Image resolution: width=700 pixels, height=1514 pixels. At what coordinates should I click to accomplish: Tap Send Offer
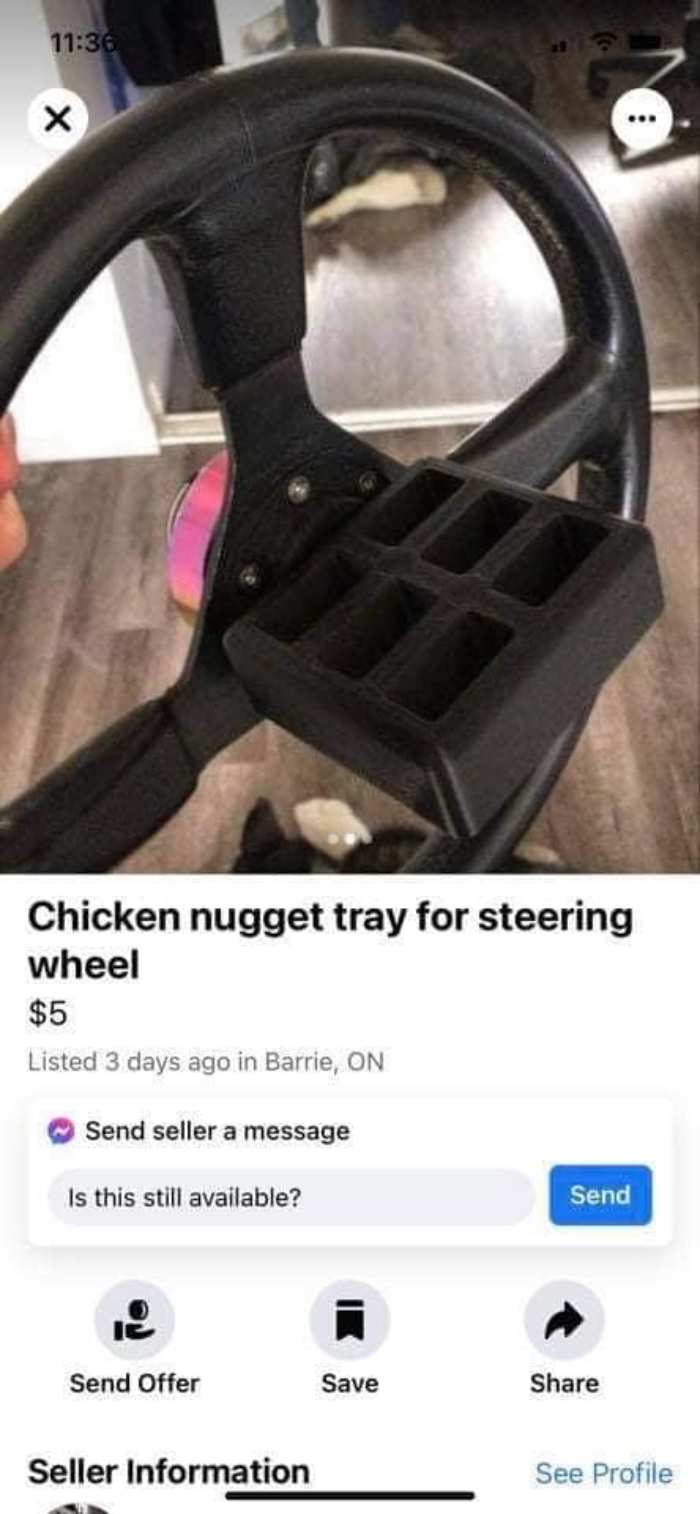[x=134, y=1340]
